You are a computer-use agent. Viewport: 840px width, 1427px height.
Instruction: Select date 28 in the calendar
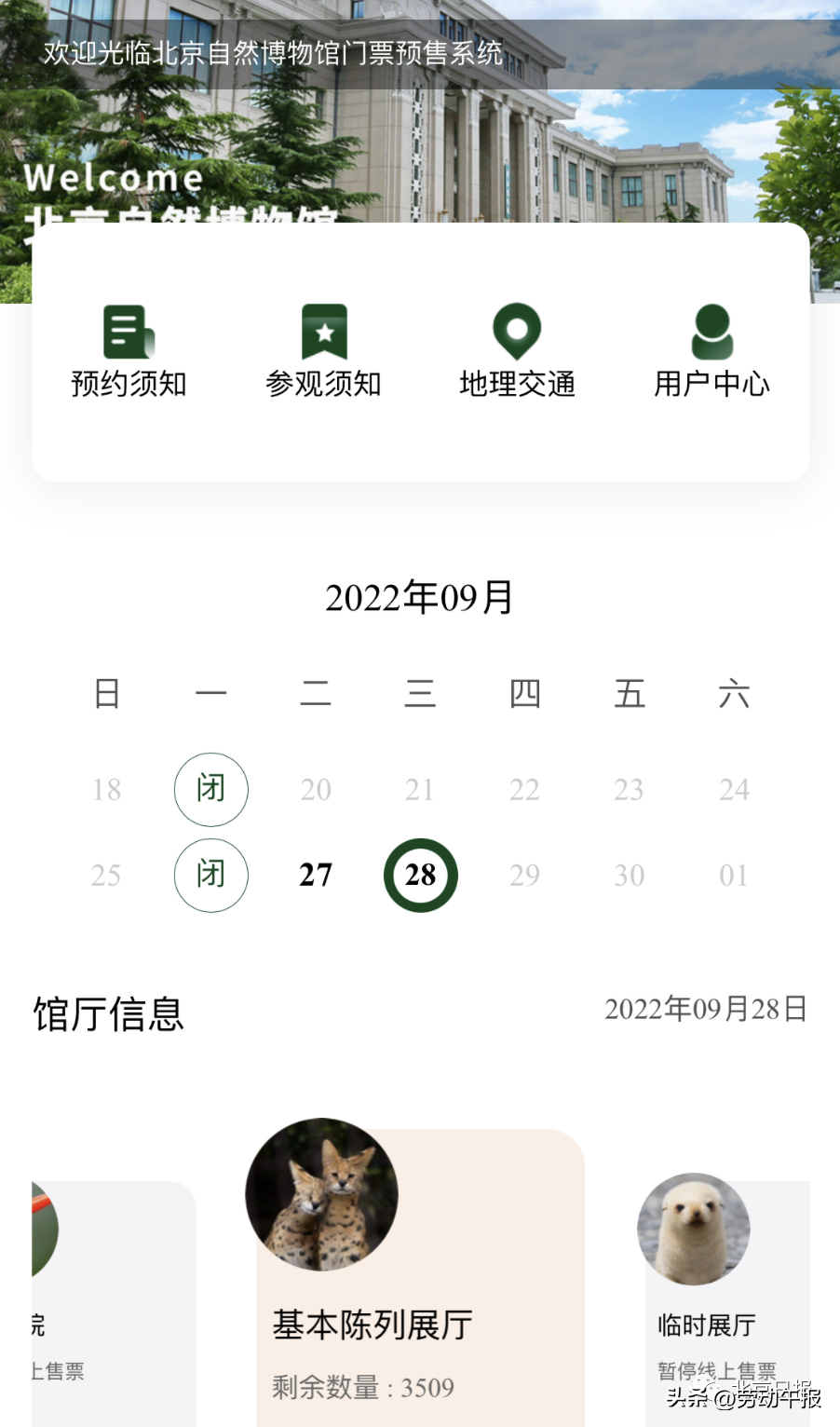(x=421, y=875)
